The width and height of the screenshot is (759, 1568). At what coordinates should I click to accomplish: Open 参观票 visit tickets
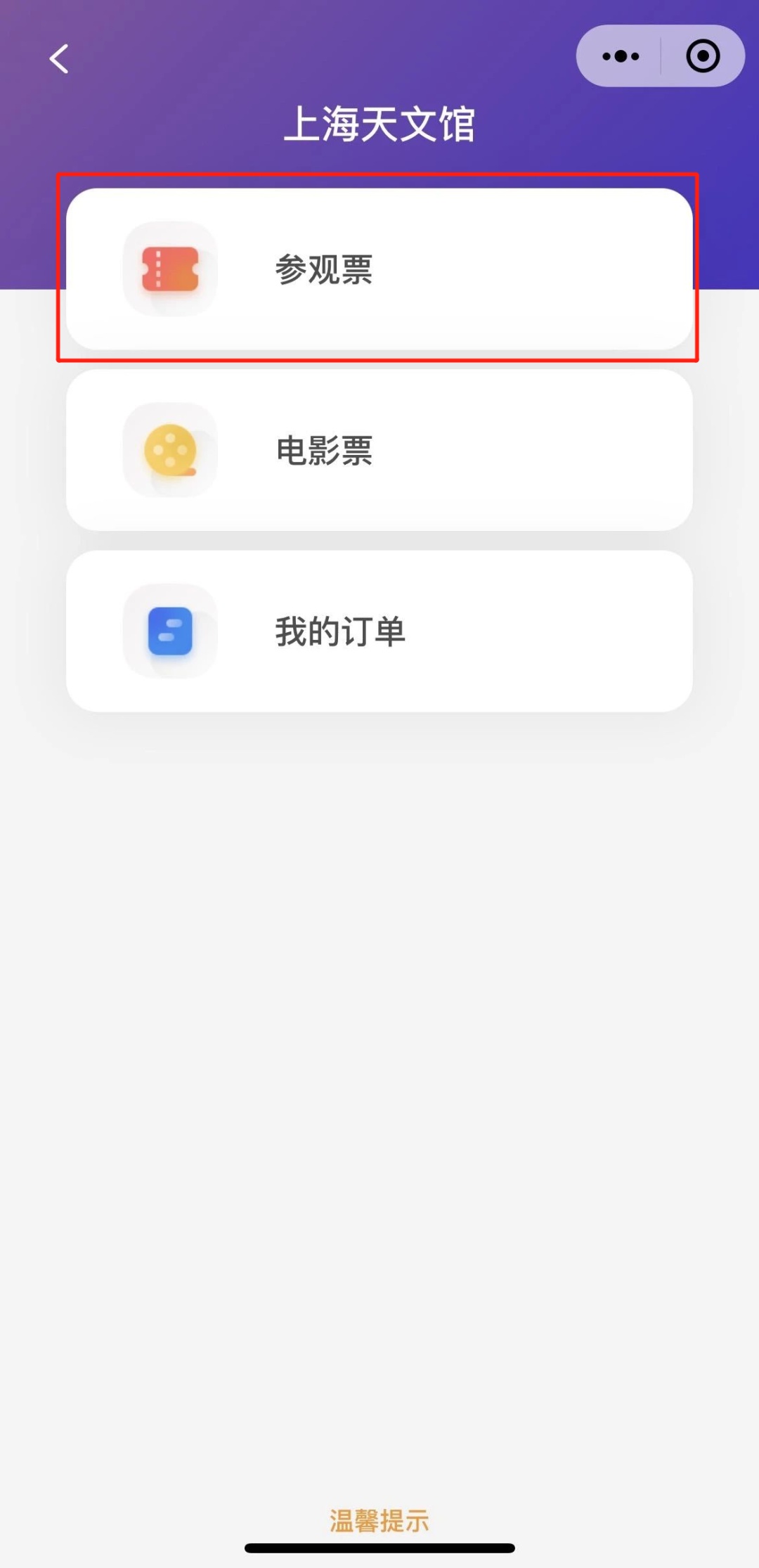point(379,269)
